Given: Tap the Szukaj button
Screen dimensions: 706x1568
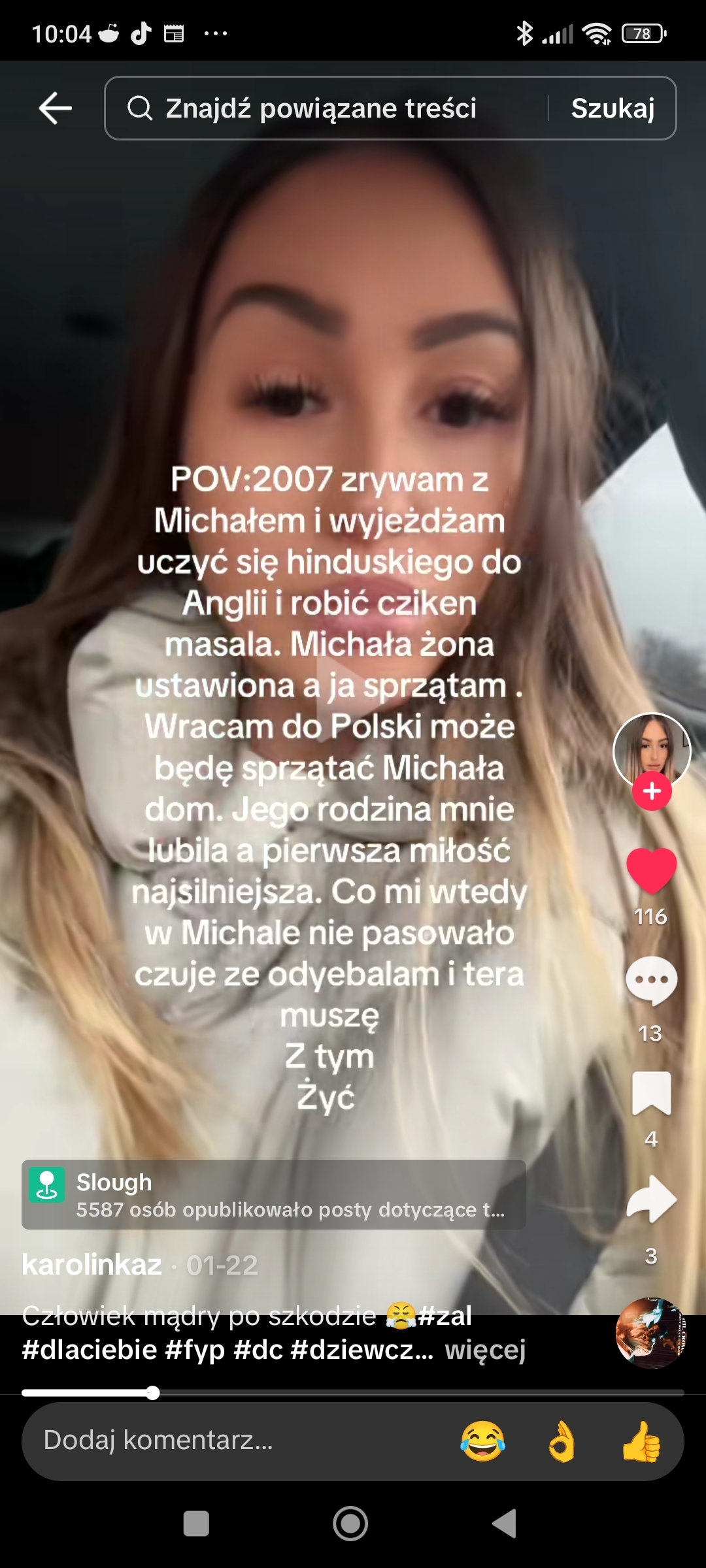Looking at the screenshot, I should 613,108.
